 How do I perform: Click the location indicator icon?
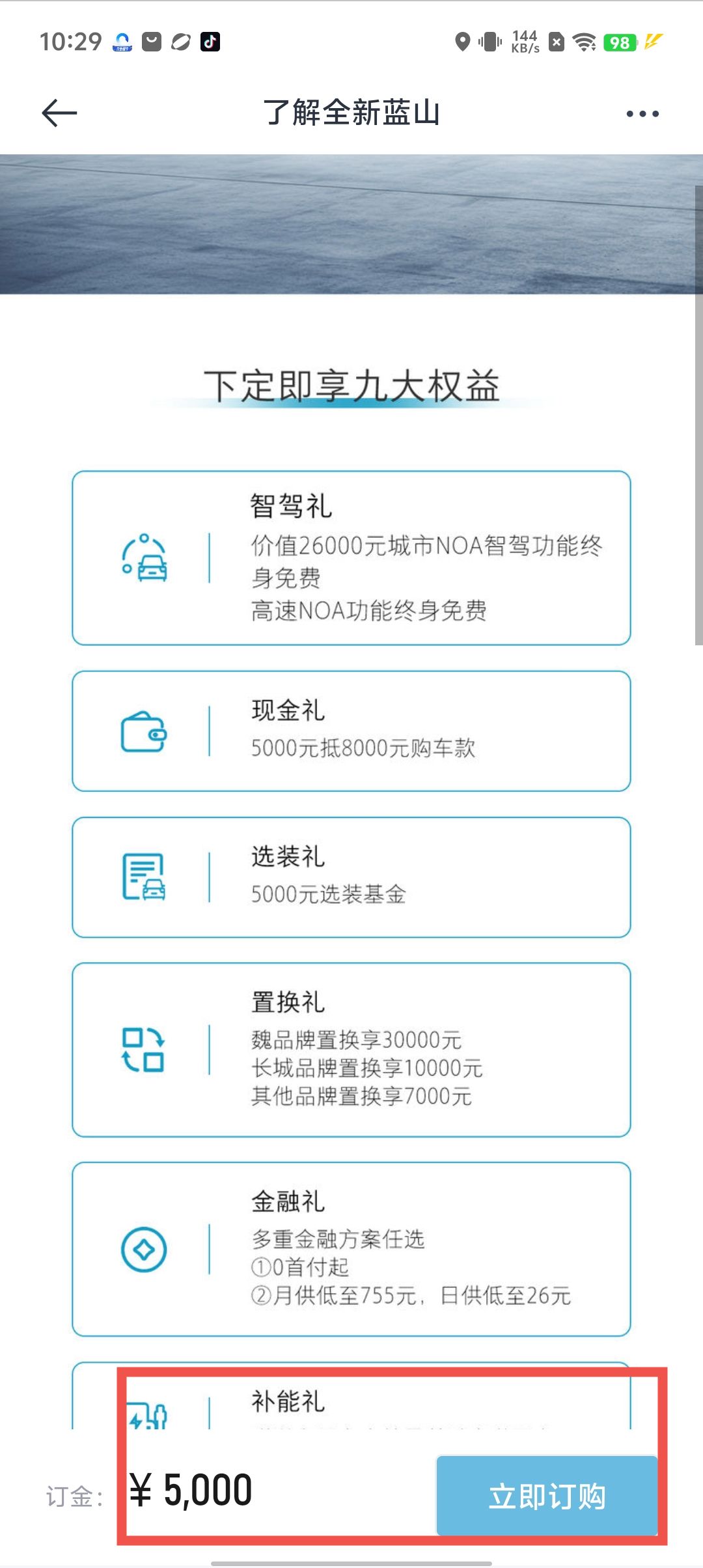[462, 42]
